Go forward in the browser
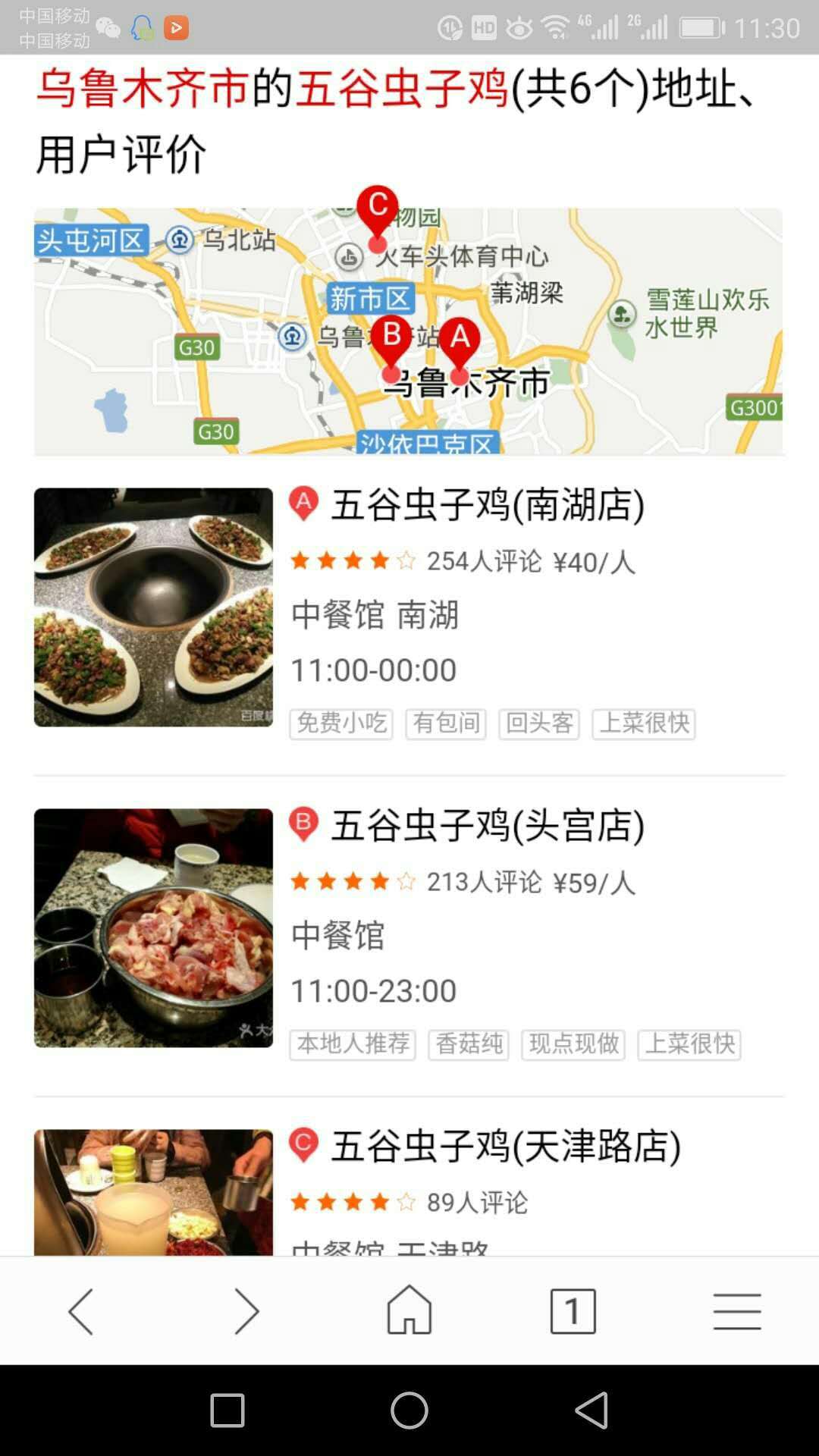 (x=246, y=1311)
